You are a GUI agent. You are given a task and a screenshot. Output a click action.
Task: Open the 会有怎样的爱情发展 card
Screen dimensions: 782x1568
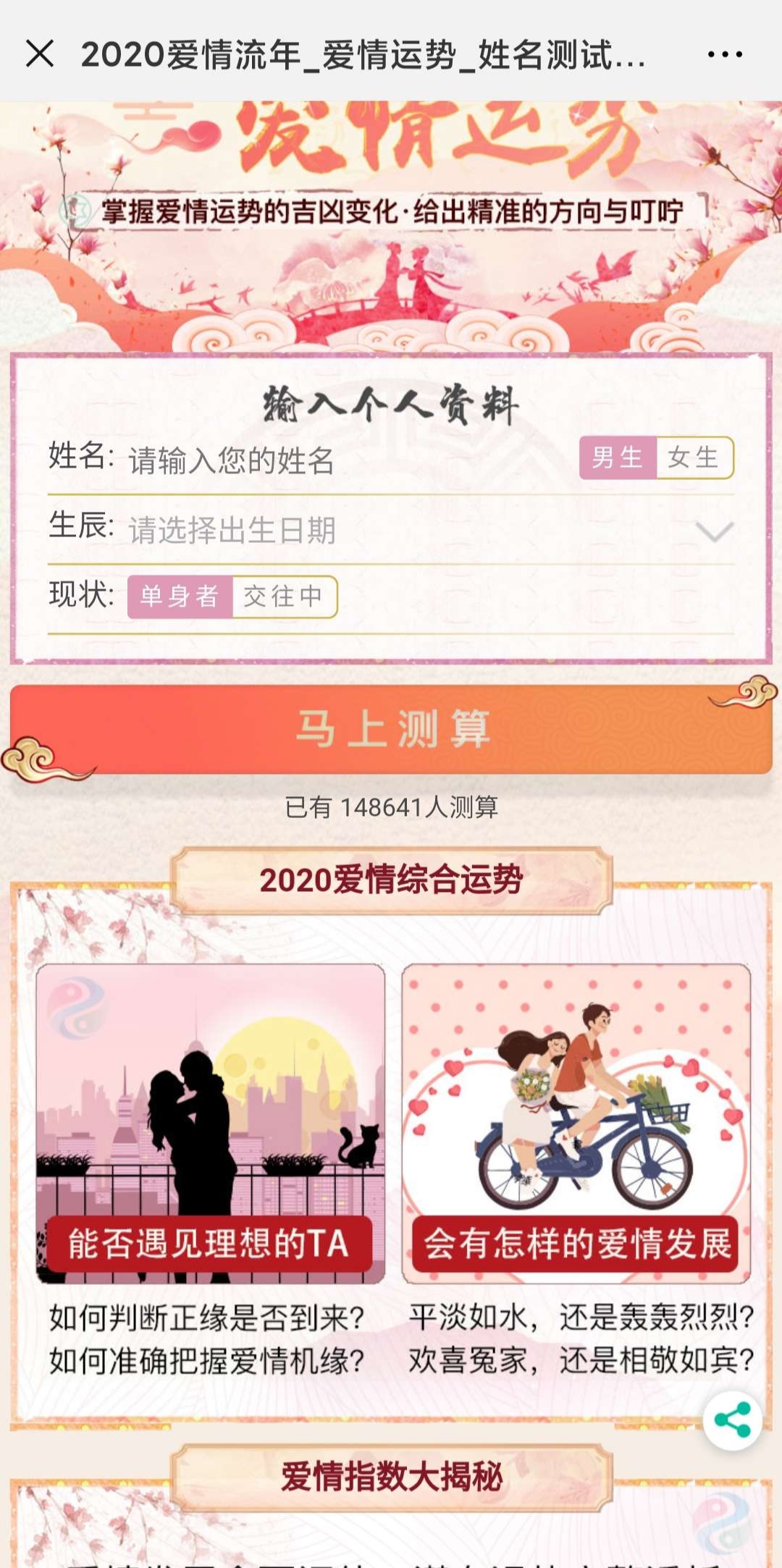coord(576,1124)
